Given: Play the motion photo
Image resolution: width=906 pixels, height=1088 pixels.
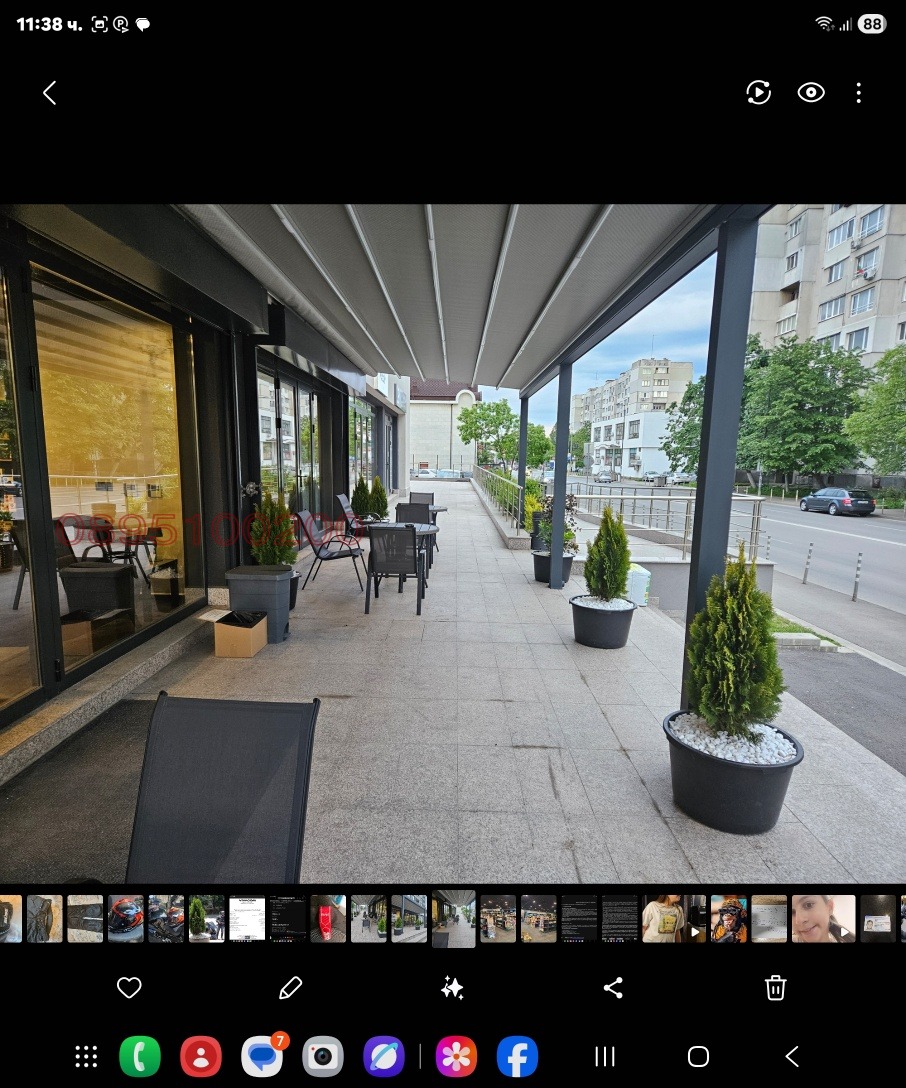Looking at the screenshot, I should click(x=758, y=93).
